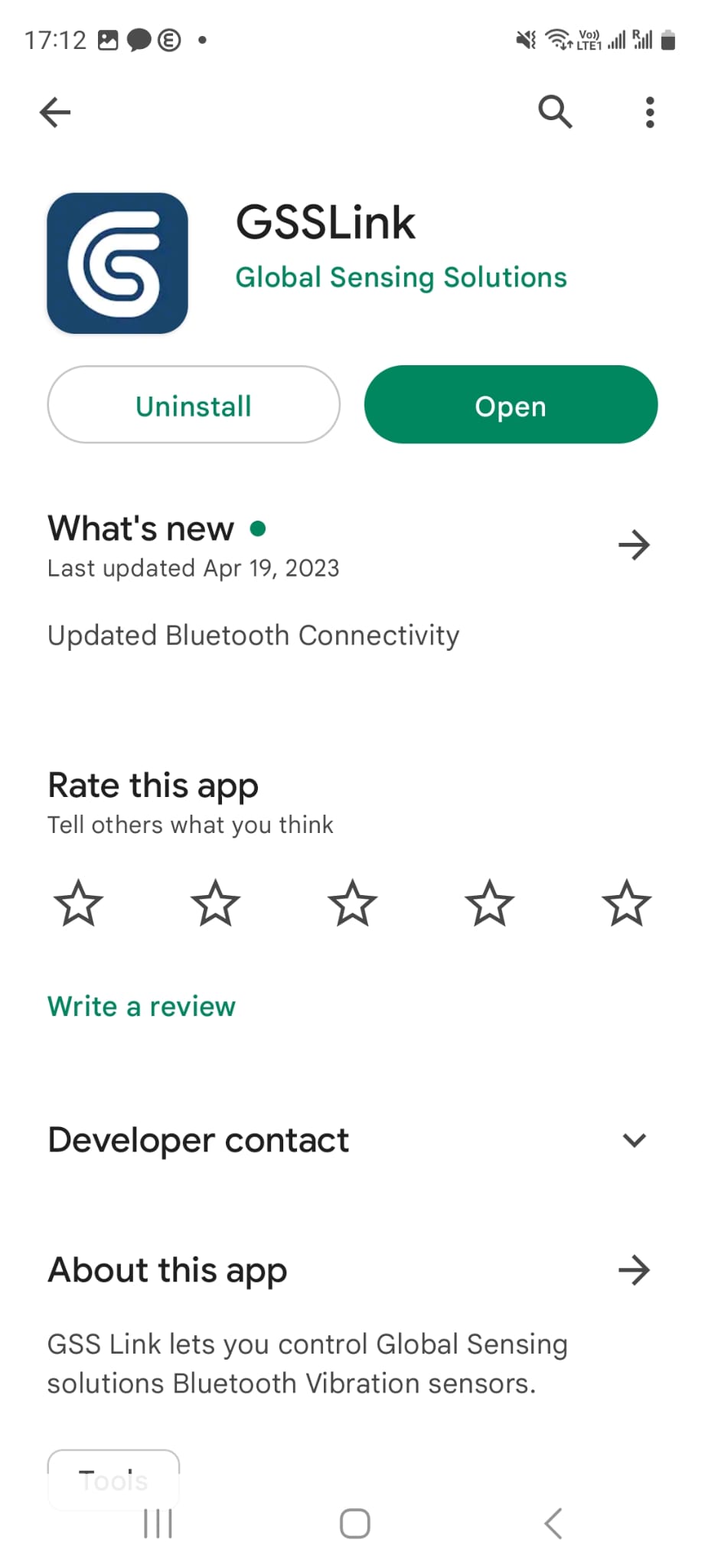The width and height of the screenshot is (705, 1568).
Task: Open the GSSLink app
Action: coord(511,405)
